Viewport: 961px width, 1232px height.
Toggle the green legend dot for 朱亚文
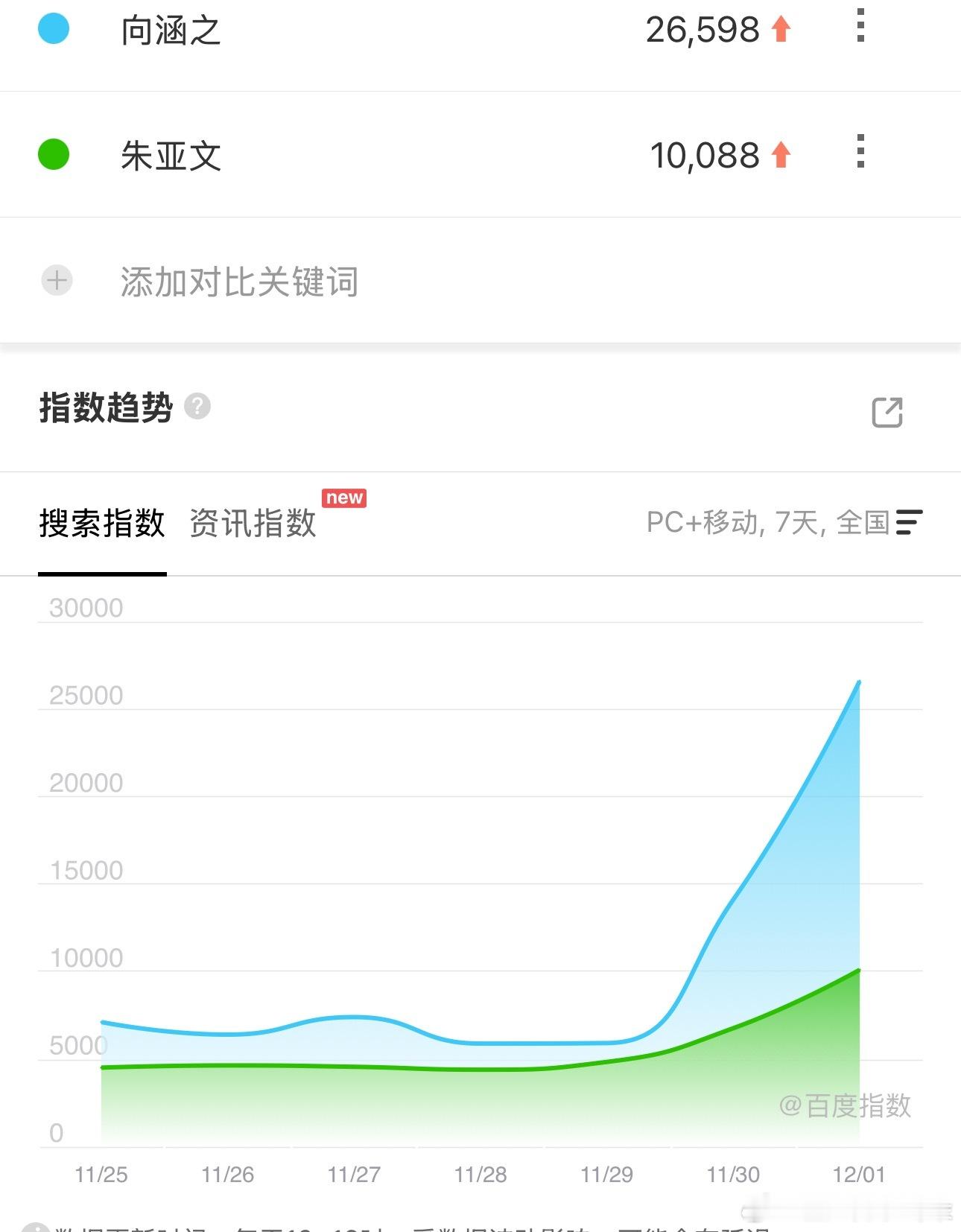(x=54, y=154)
